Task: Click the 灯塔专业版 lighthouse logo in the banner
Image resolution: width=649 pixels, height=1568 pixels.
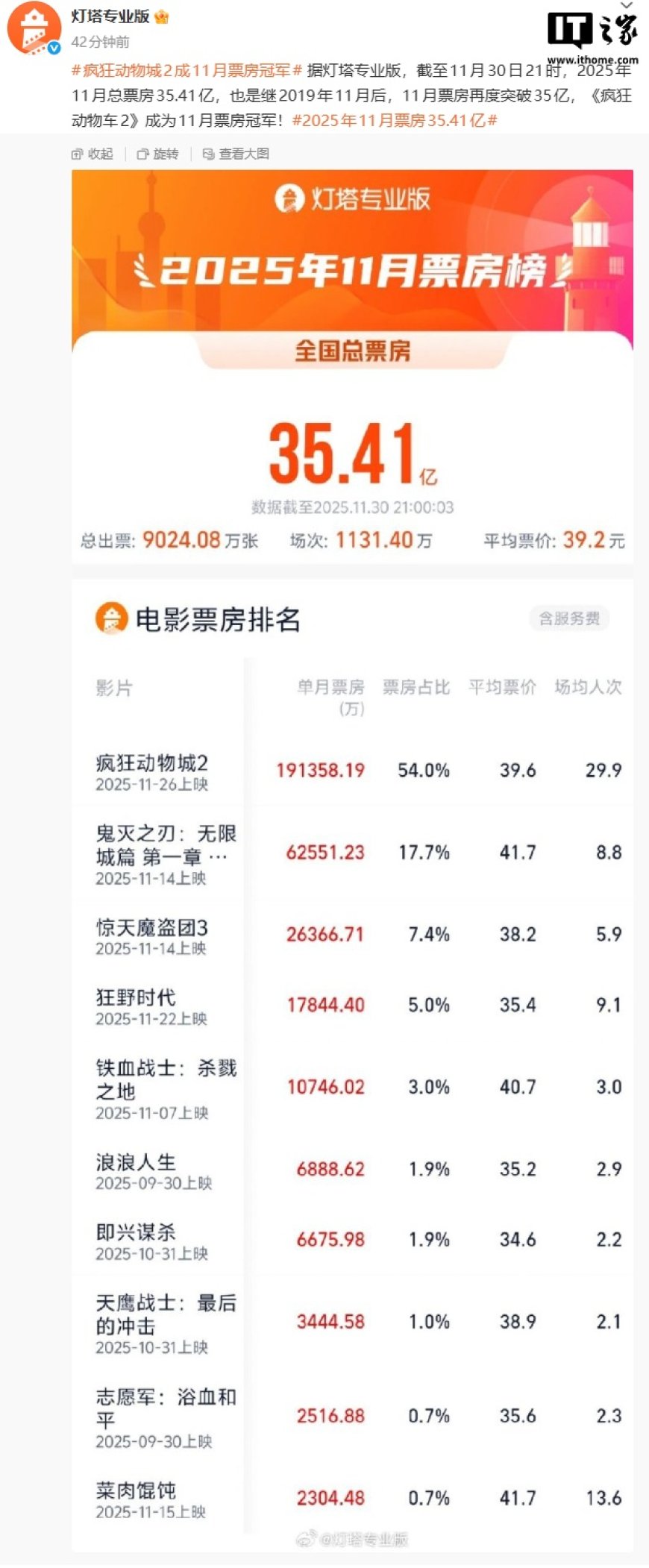Action: click(291, 199)
